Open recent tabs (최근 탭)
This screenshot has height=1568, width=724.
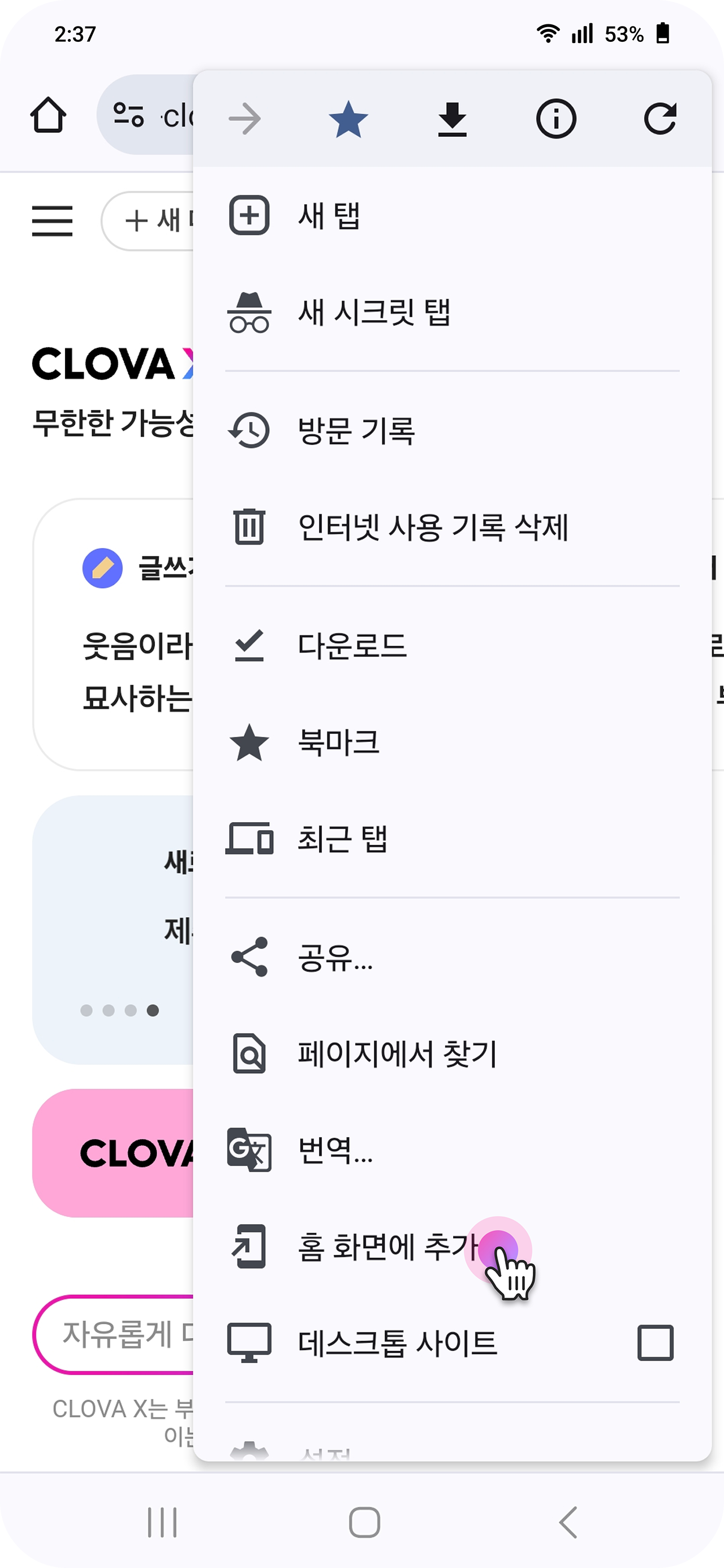point(342,839)
